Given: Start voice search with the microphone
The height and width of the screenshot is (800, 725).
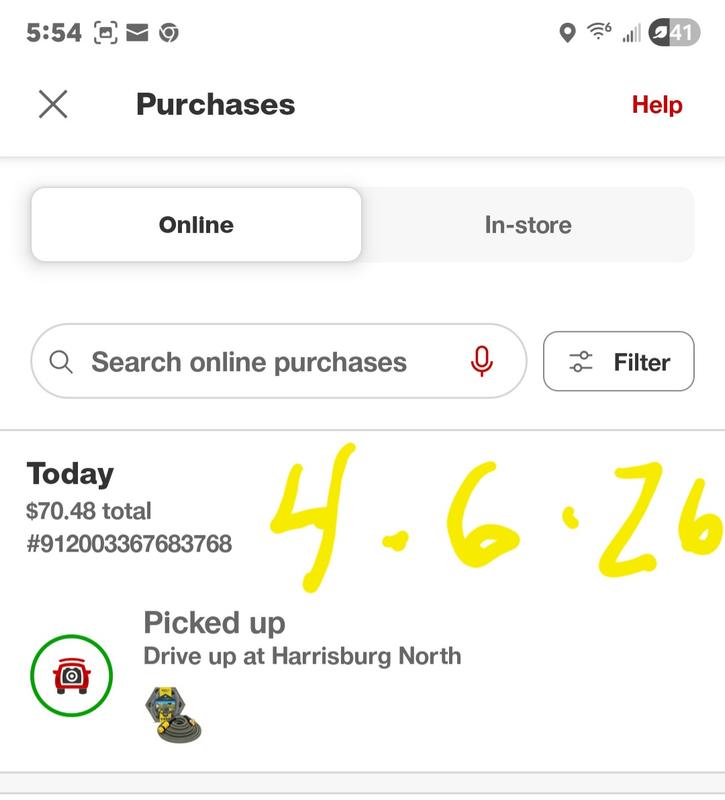Looking at the screenshot, I should [482, 362].
